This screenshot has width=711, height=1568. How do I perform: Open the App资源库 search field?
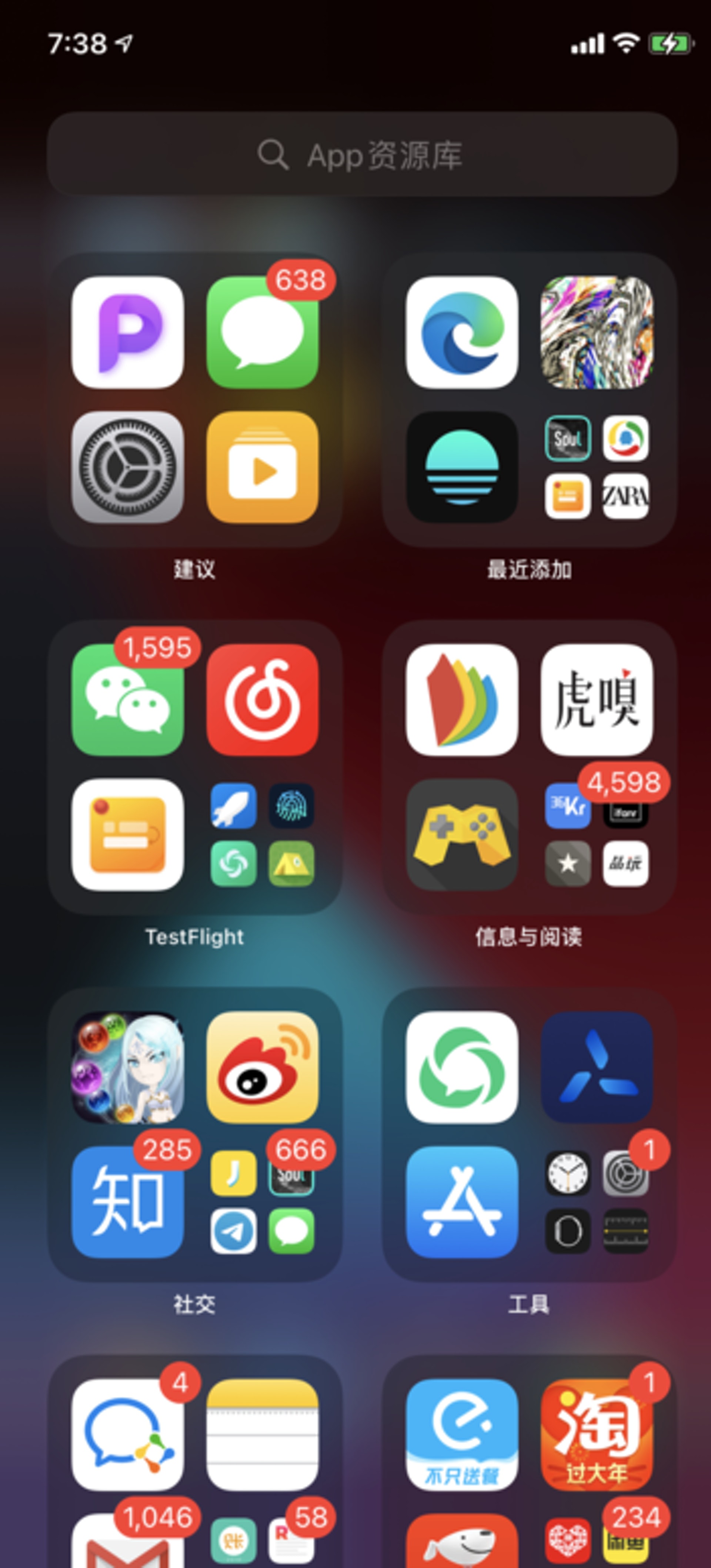pyautogui.click(x=361, y=154)
